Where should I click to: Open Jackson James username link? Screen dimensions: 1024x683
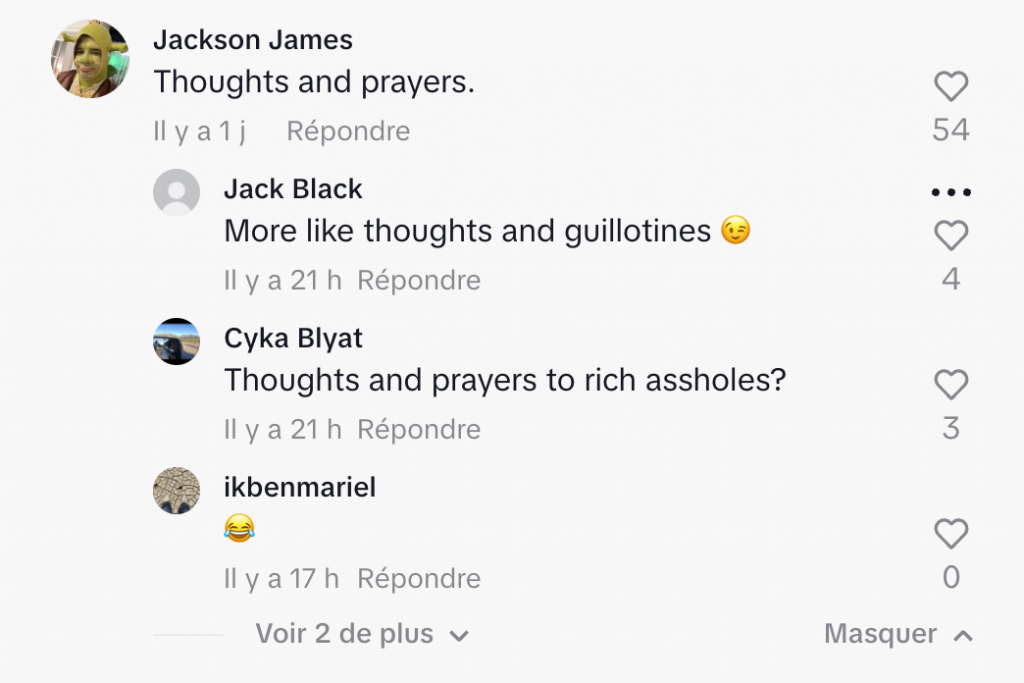[x=252, y=40]
